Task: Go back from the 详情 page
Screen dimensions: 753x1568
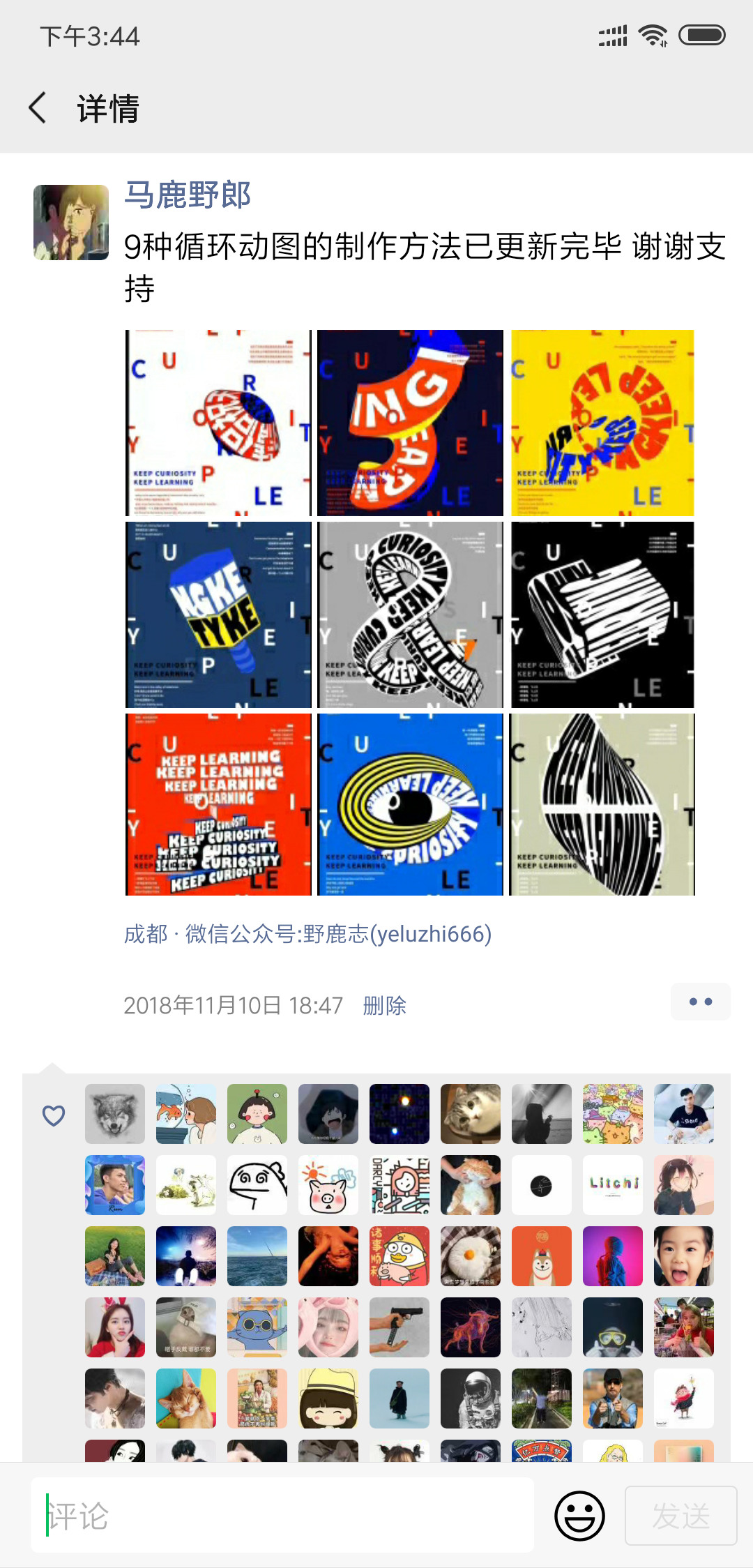Action: click(x=38, y=108)
